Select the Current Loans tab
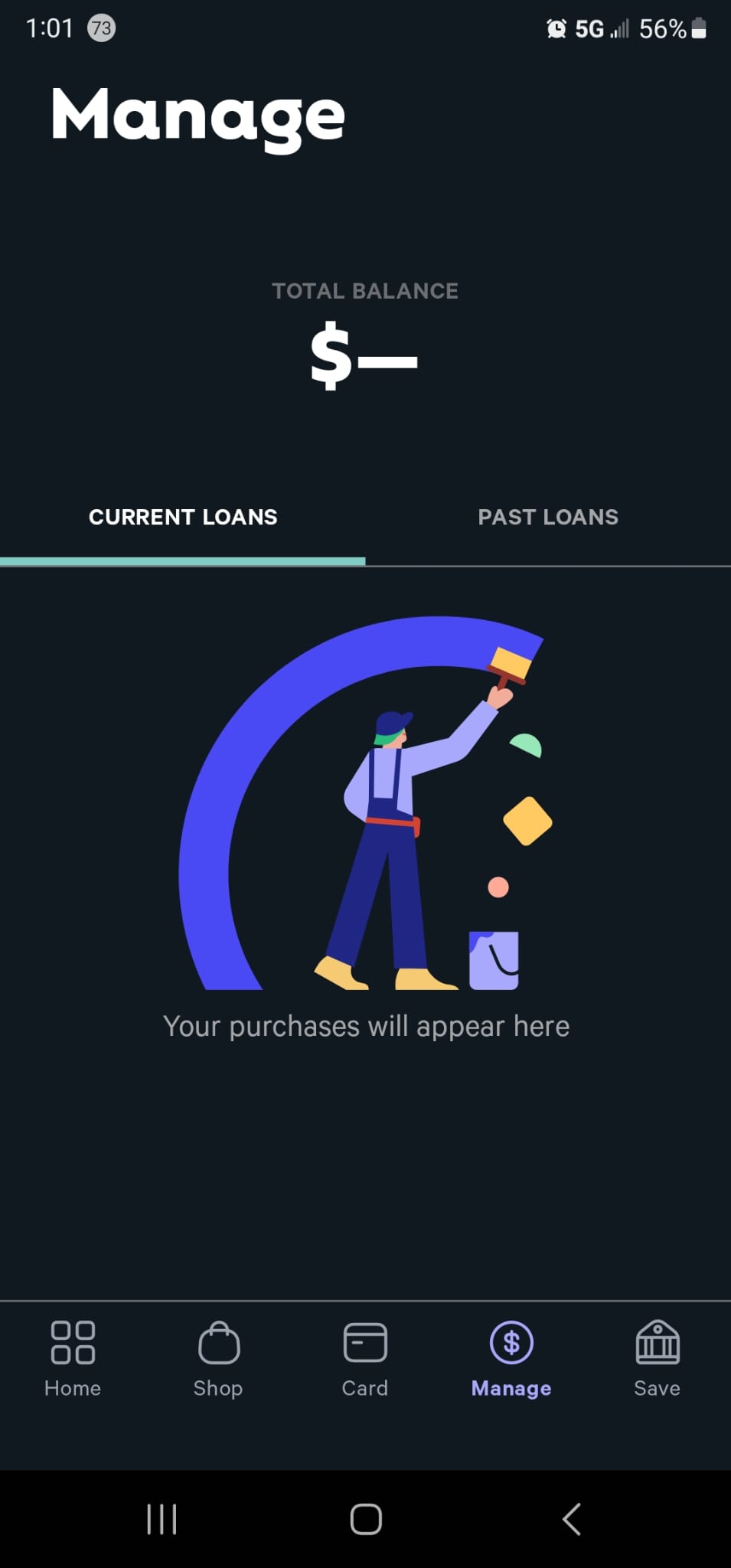731x1568 pixels. [183, 518]
